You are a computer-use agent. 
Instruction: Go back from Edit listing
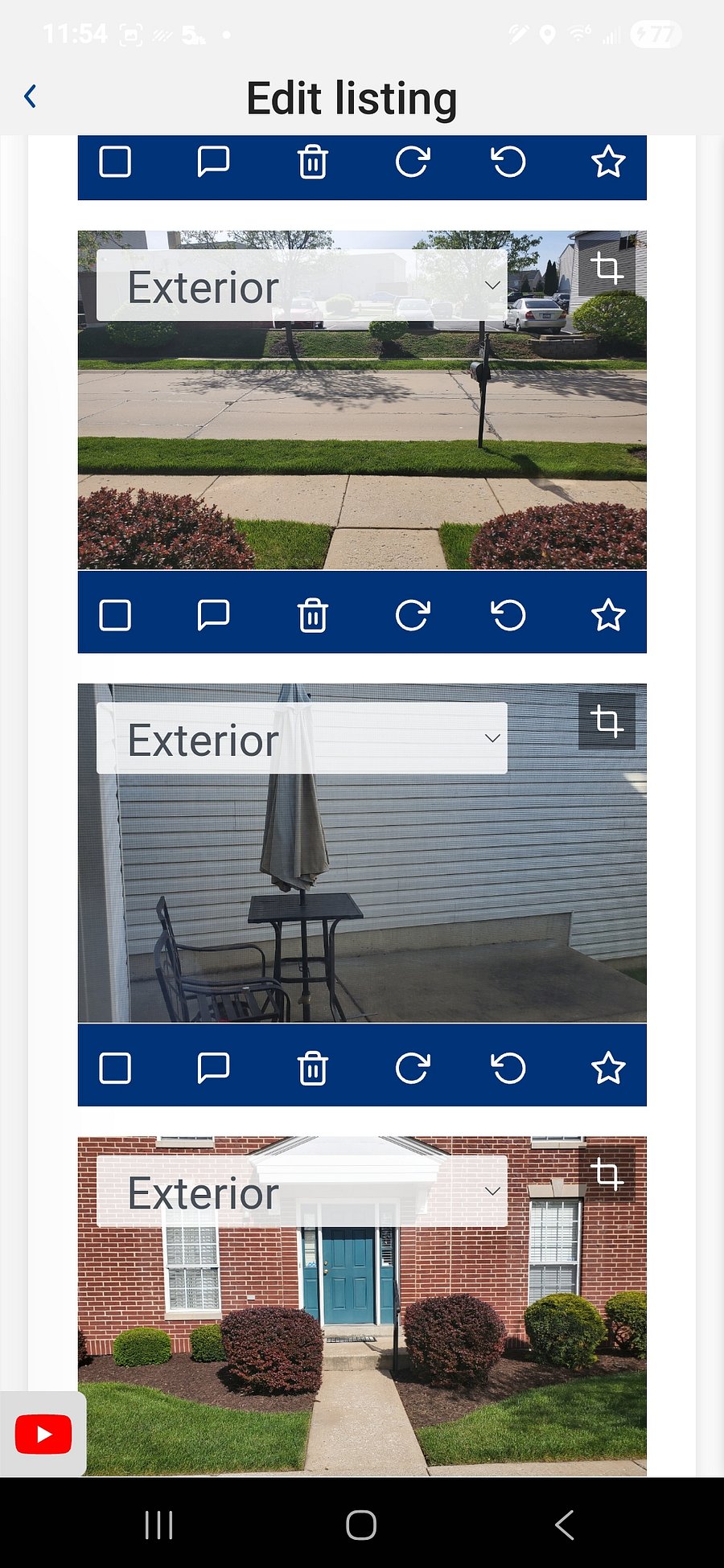point(31,96)
